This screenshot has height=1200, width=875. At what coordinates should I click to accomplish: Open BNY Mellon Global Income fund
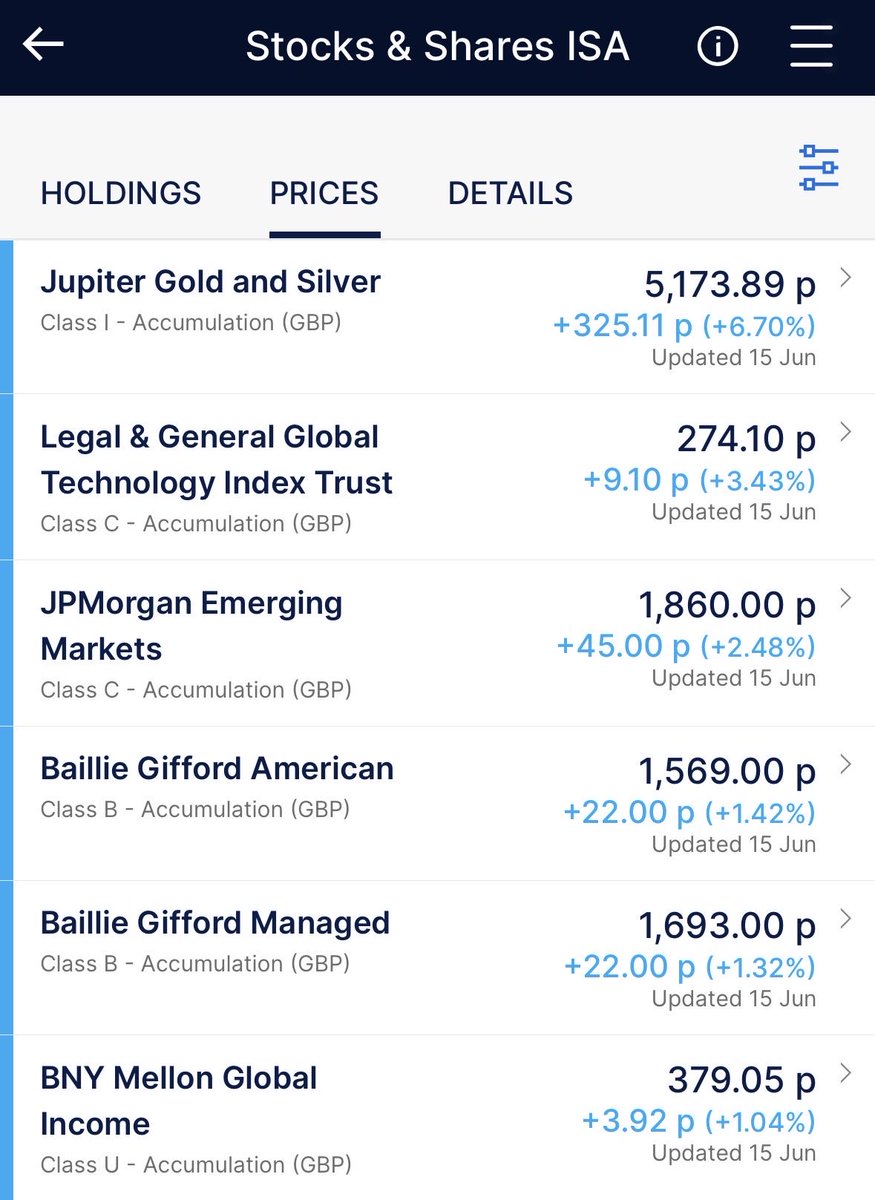pyautogui.click(x=437, y=1118)
